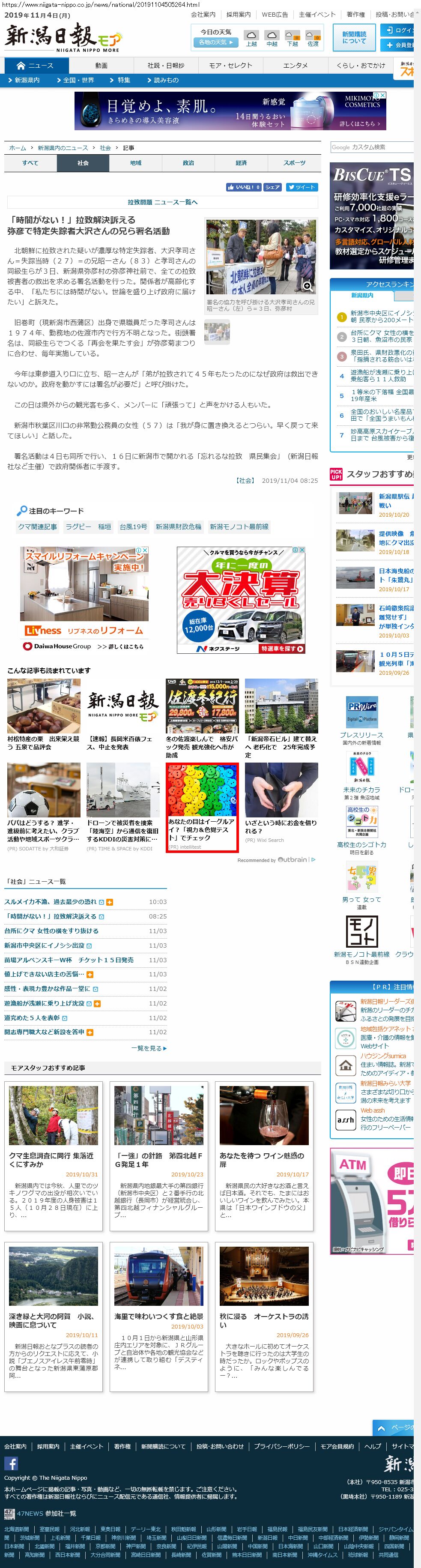Image resolution: width=421 pixels, height=1568 pixels.
Task: Tap the 台風19号 keyword chip
Action: point(133,527)
